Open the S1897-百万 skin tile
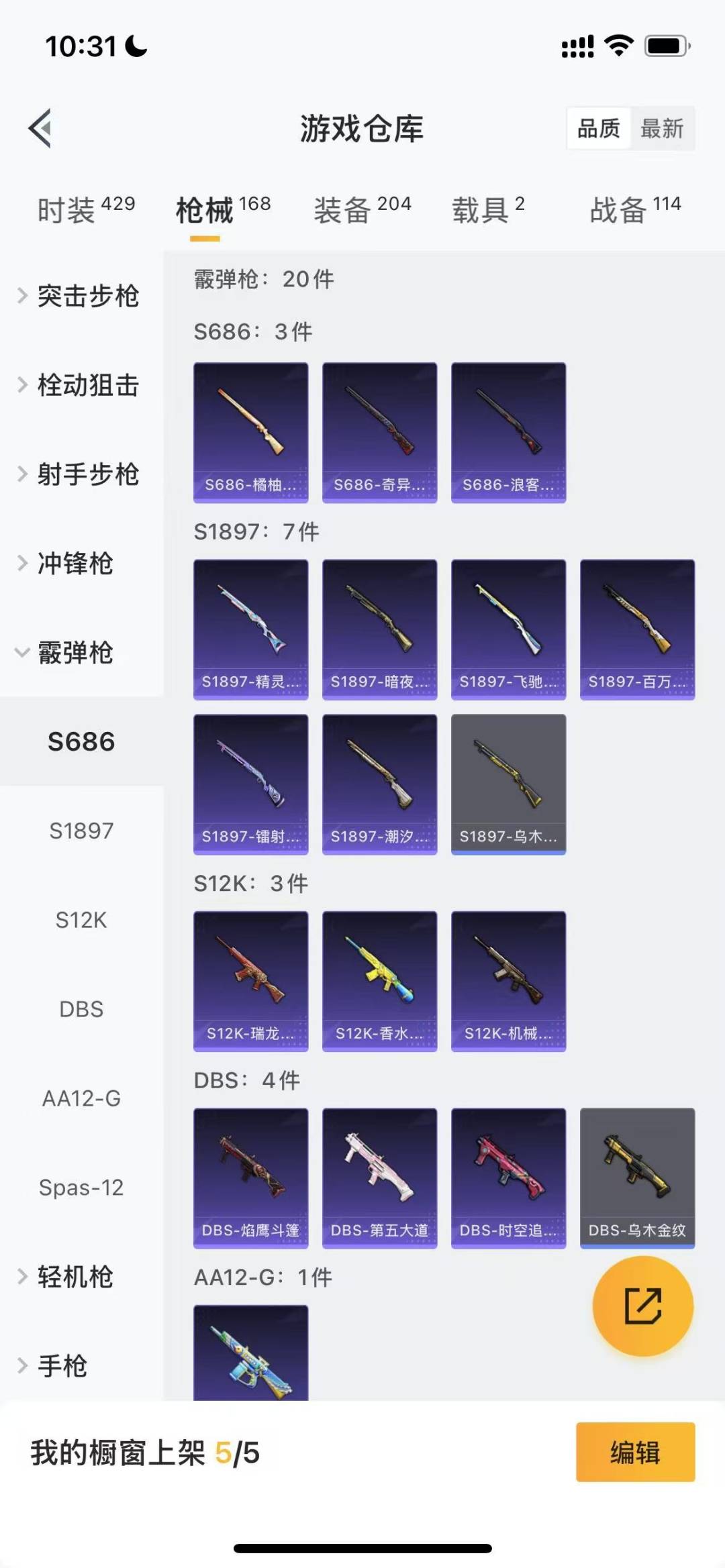This screenshot has width=725, height=1568. point(637,629)
